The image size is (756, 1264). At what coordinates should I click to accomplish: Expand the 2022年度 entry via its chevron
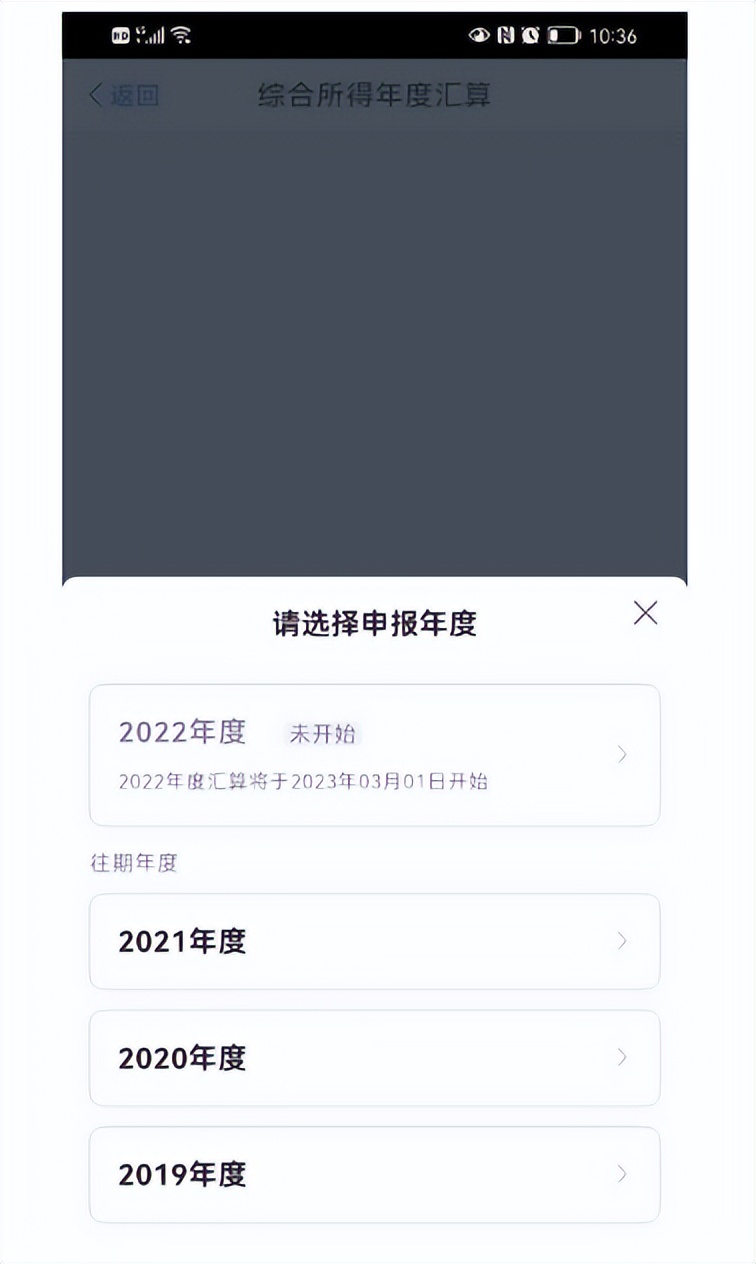[623, 755]
